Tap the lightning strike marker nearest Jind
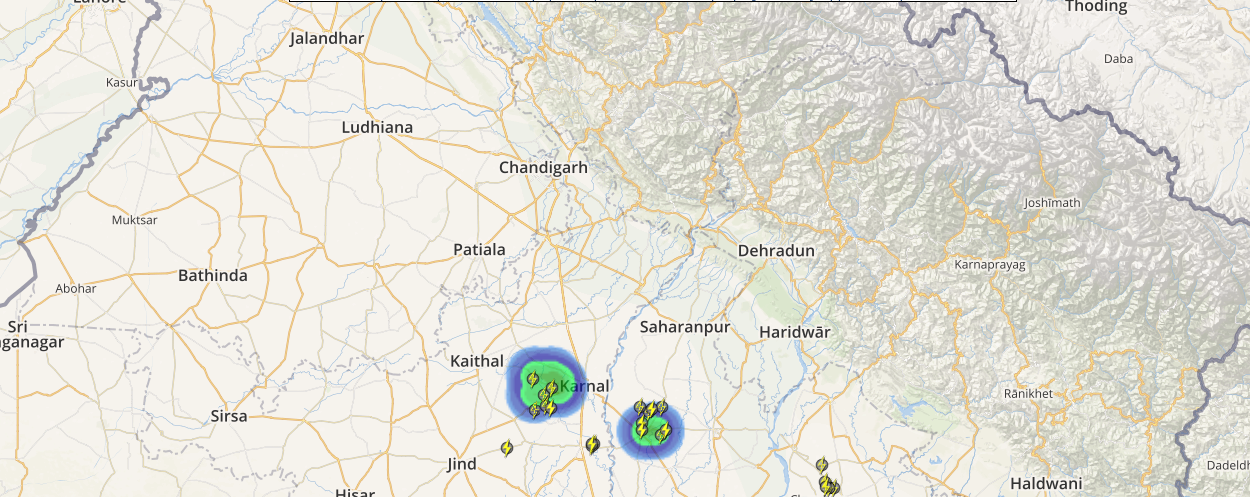The width and height of the screenshot is (1250, 497). (507, 448)
